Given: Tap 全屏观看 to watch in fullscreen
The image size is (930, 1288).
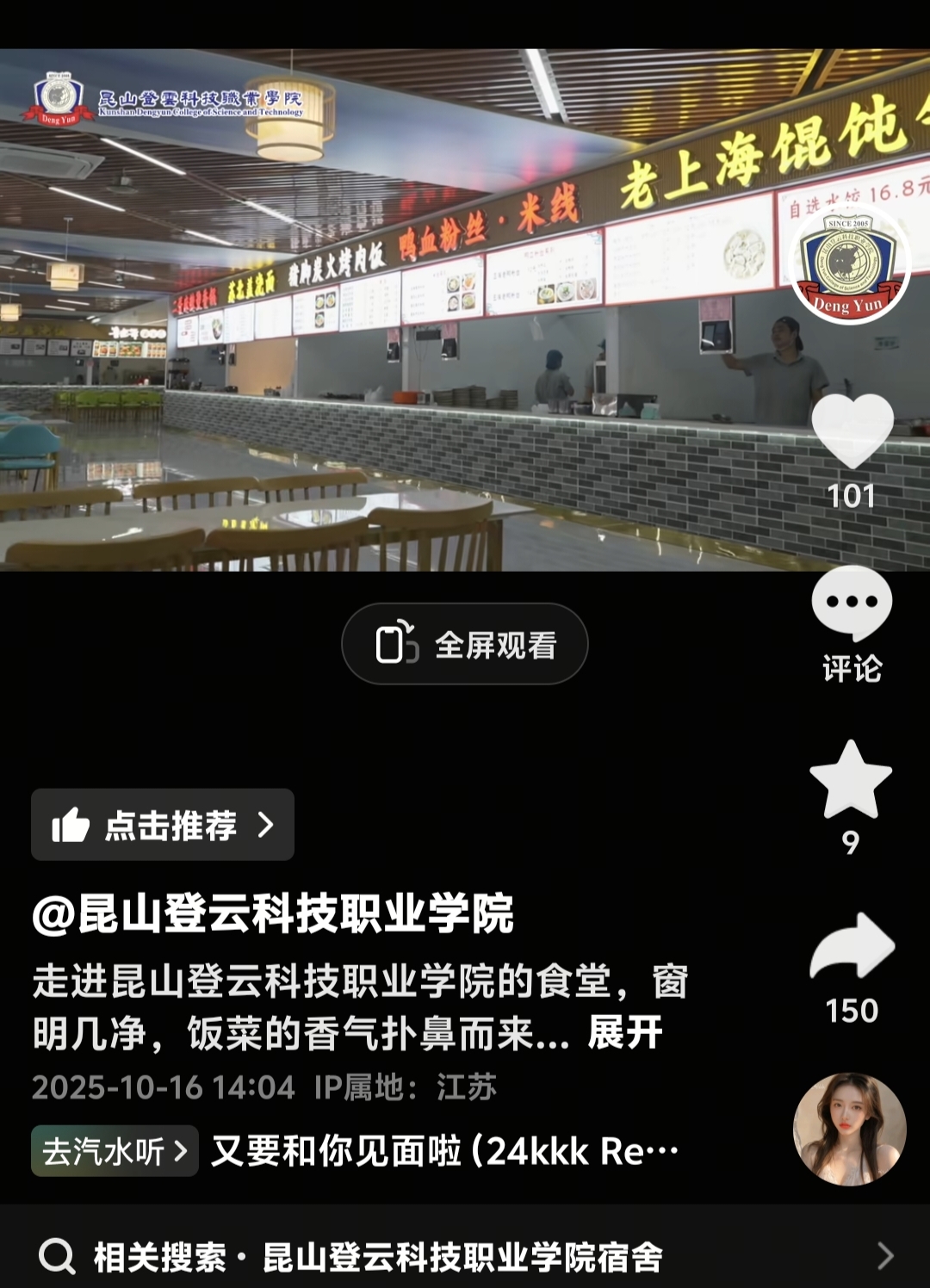Looking at the screenshot, I should 465,644.
